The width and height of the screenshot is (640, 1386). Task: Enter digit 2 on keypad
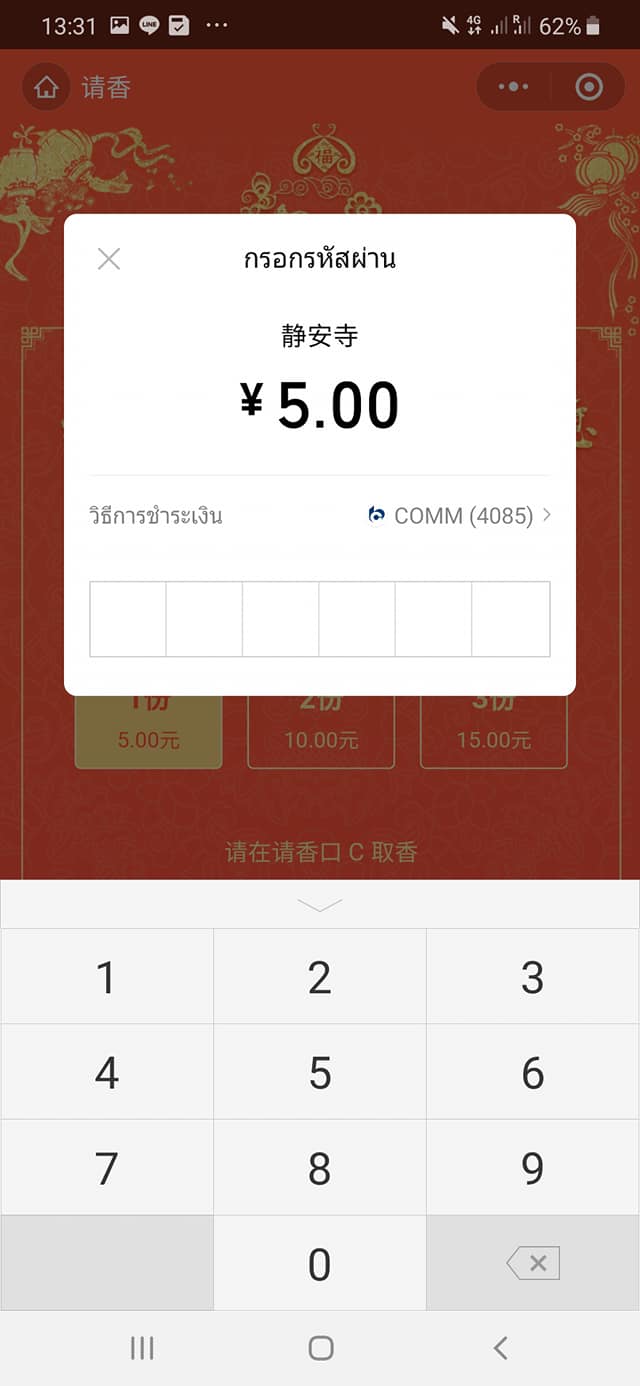(319, 977)
